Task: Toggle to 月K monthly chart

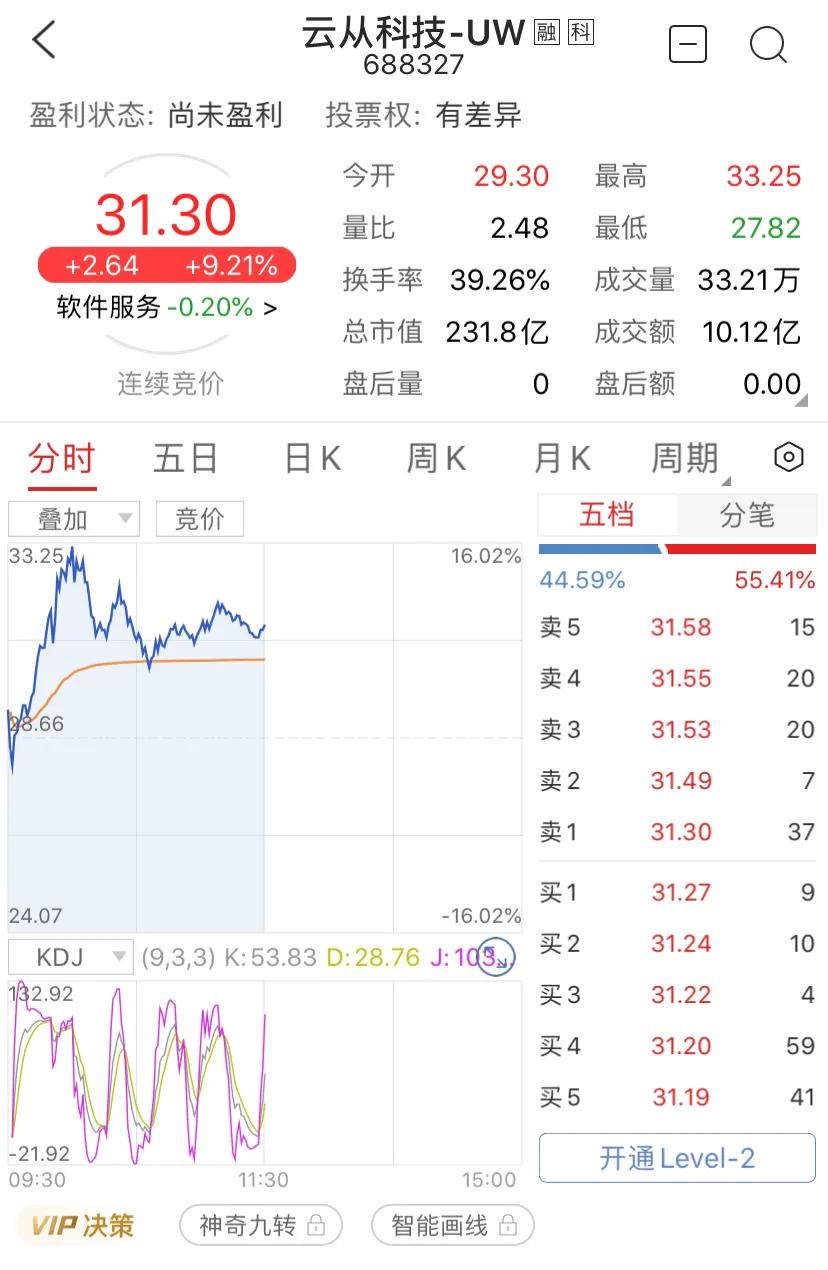Action: tap(563, 457)
